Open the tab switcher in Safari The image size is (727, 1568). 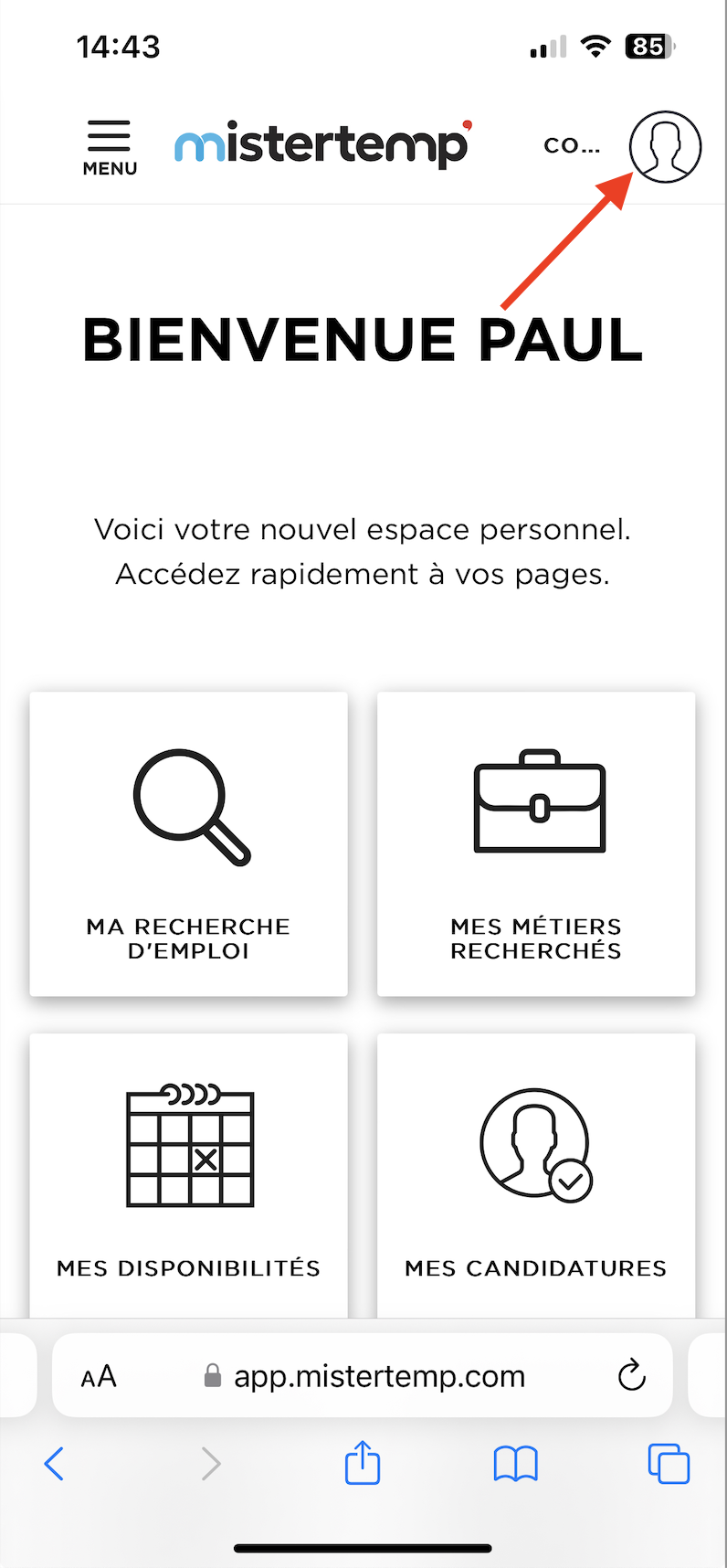point(668,1463)
